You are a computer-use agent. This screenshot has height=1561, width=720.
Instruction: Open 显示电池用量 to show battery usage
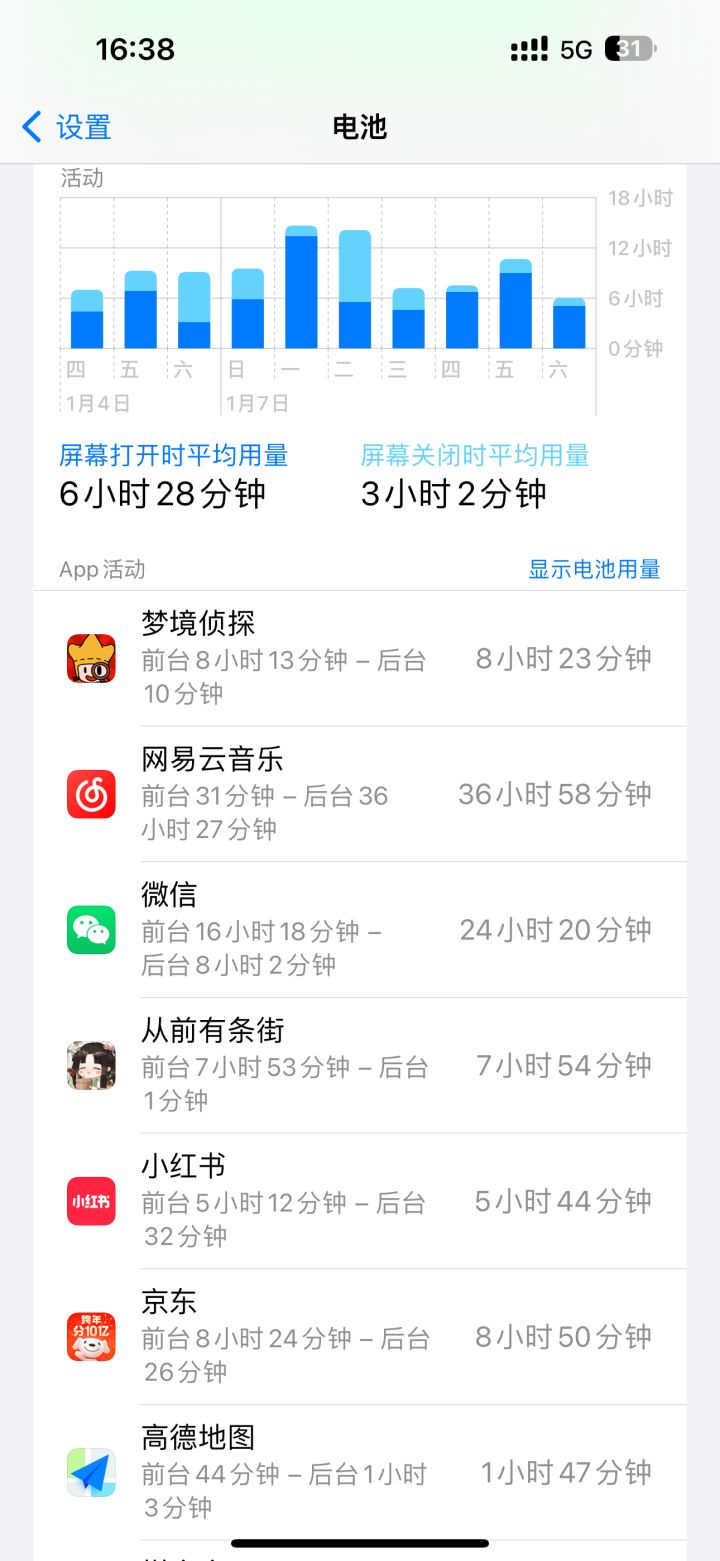point(592,569)
